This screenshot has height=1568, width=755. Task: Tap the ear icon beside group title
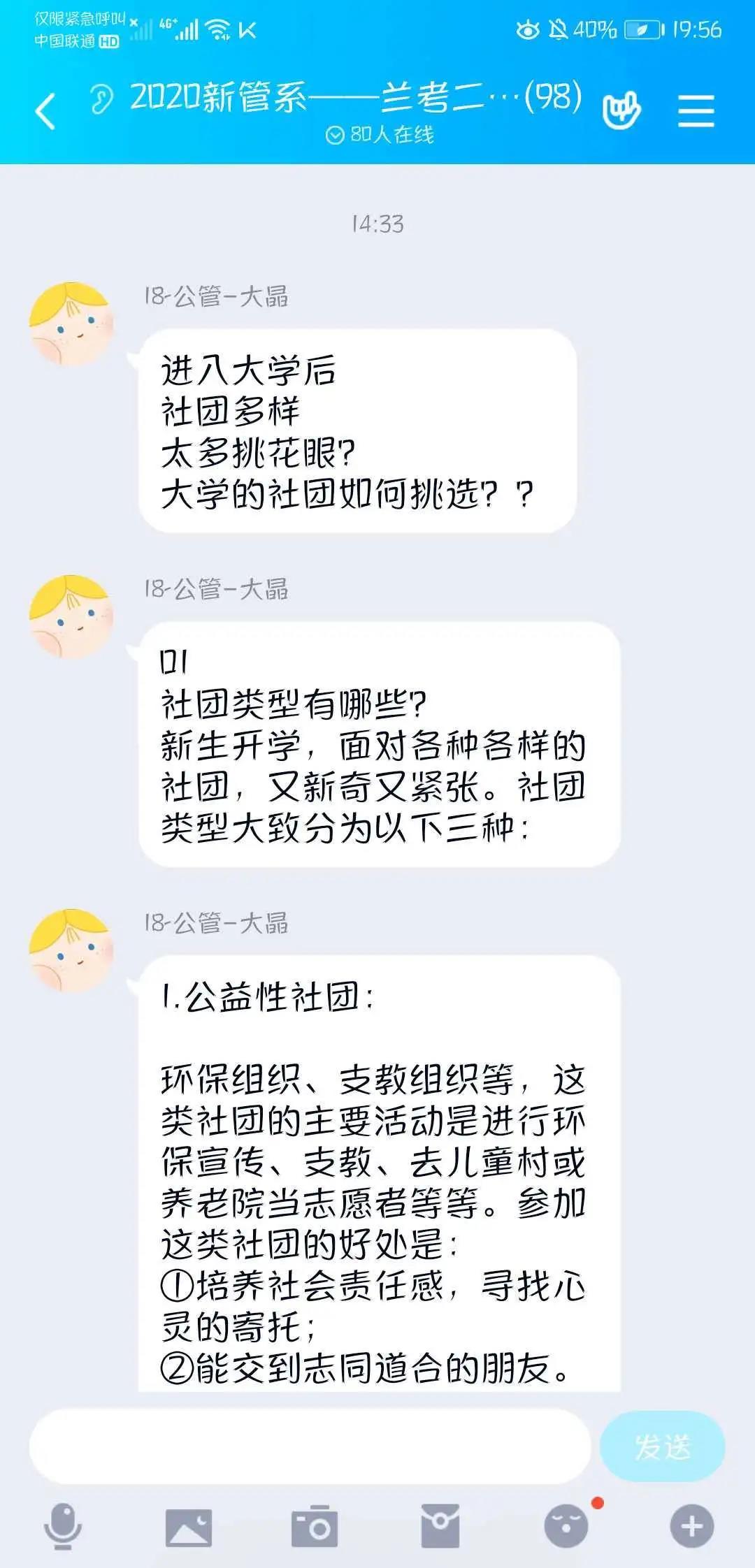(x=101, y=99)
